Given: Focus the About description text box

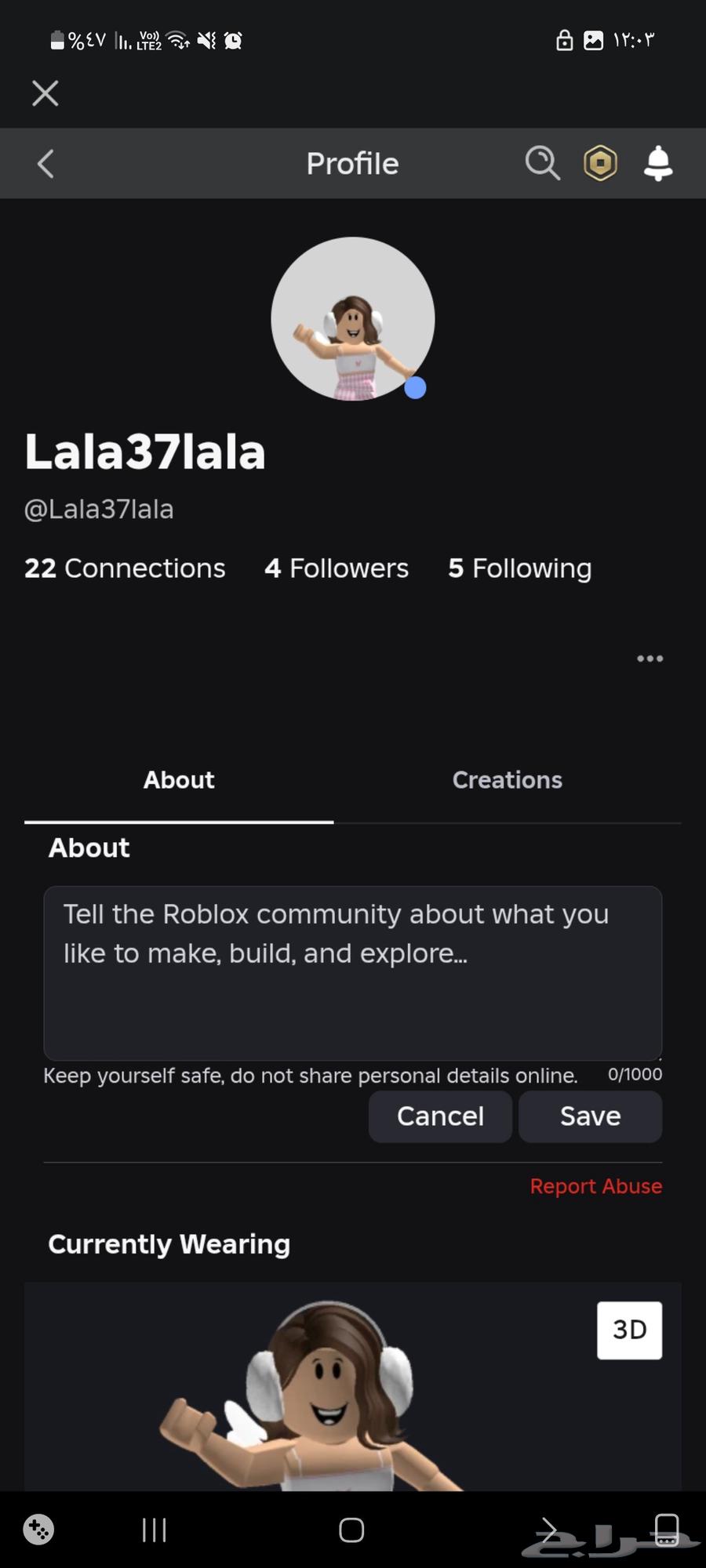Looking at the screenshot, I should pos(352,972).
